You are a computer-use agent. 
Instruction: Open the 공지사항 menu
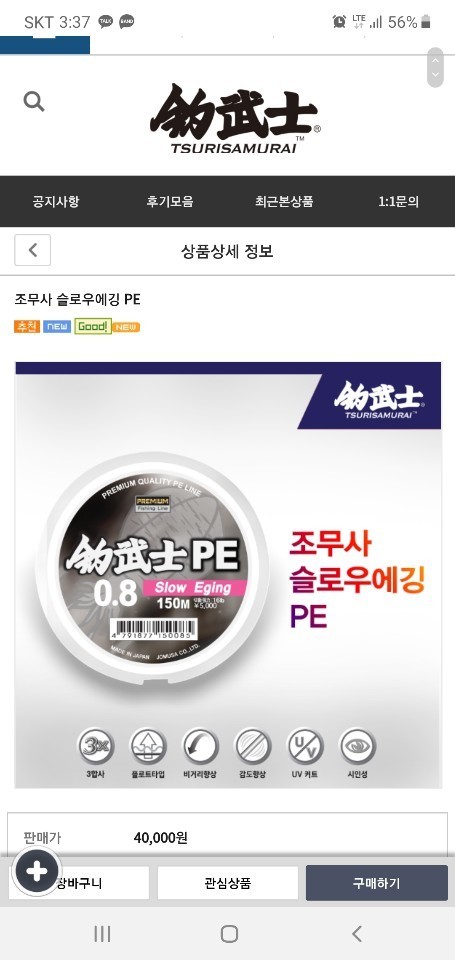click(56, 201)
